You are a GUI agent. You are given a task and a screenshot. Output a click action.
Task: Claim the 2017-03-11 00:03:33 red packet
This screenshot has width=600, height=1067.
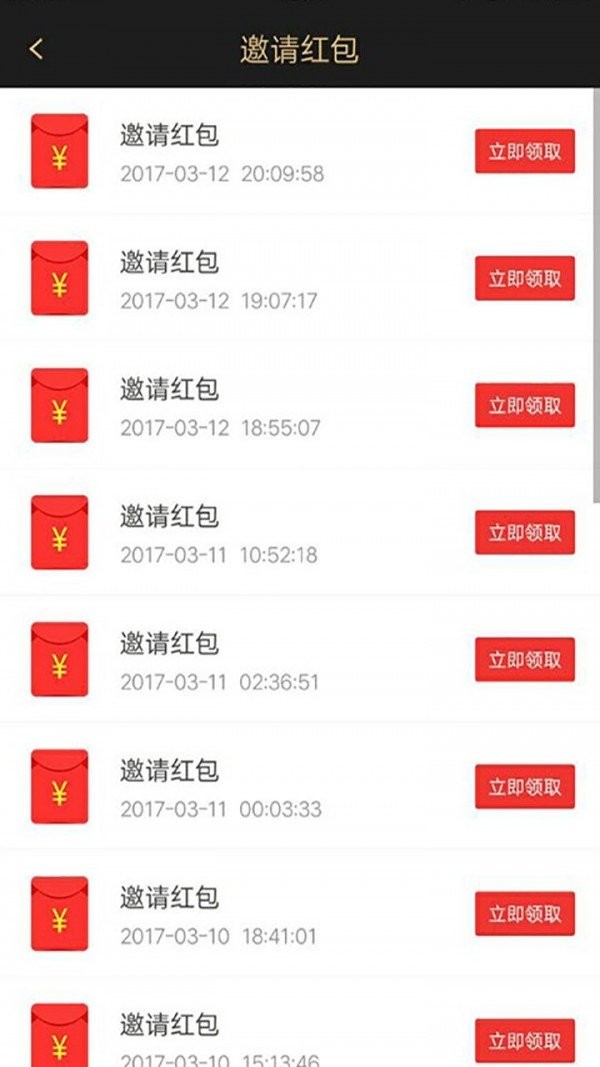524,787
